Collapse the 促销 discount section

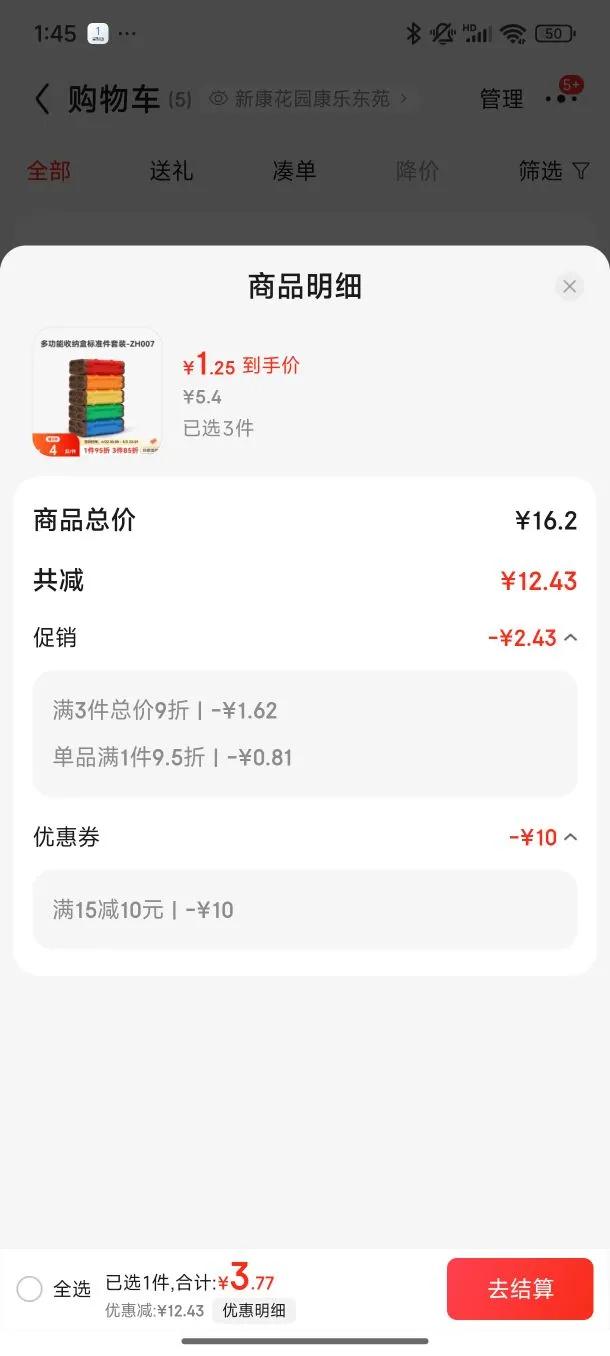click(x=570, y=638)
